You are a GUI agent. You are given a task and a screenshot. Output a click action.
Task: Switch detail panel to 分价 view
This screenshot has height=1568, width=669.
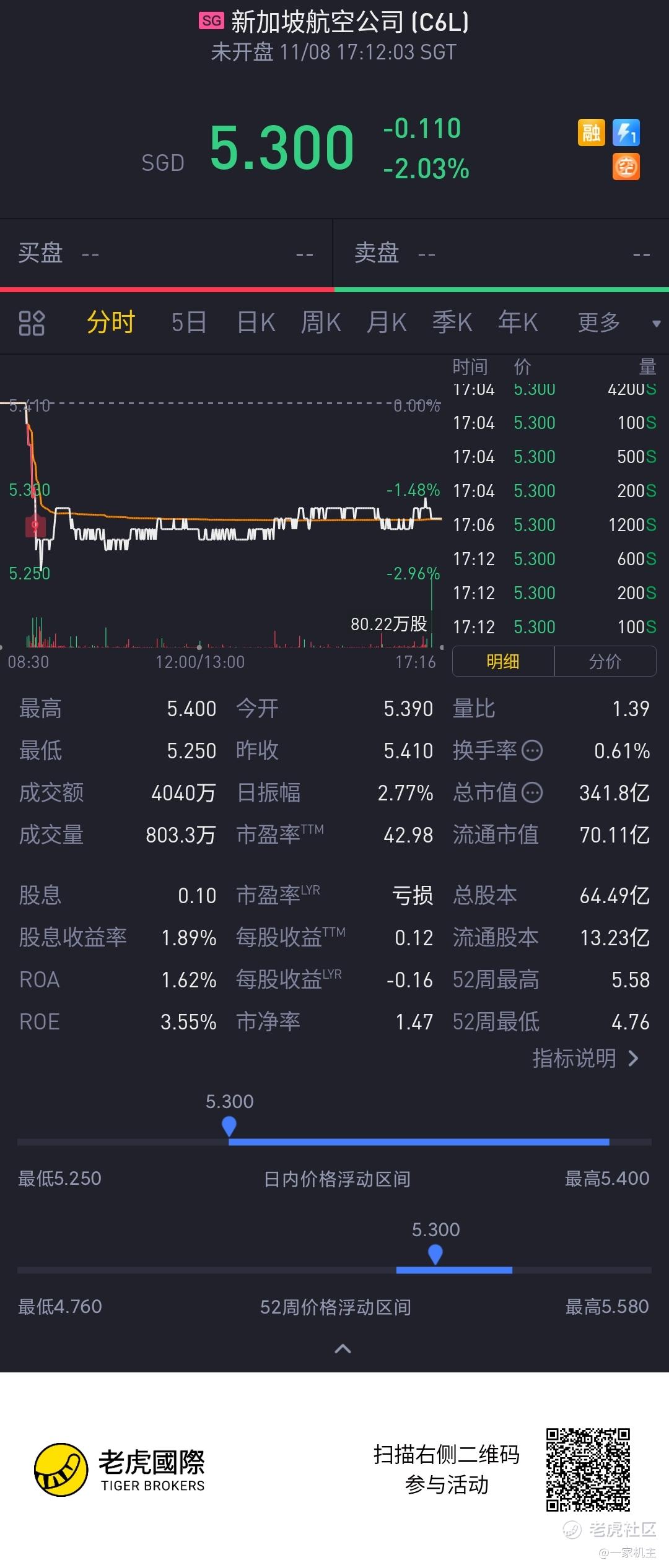[x=605, y=661]
